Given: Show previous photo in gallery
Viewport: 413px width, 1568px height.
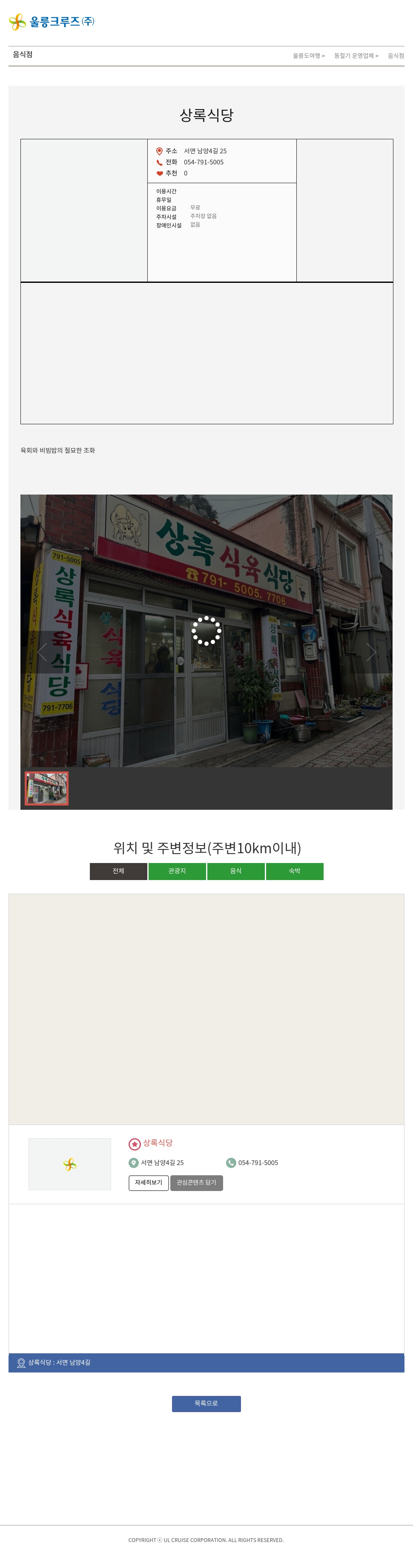Looking at the screenshot, I should pos(42,652).
